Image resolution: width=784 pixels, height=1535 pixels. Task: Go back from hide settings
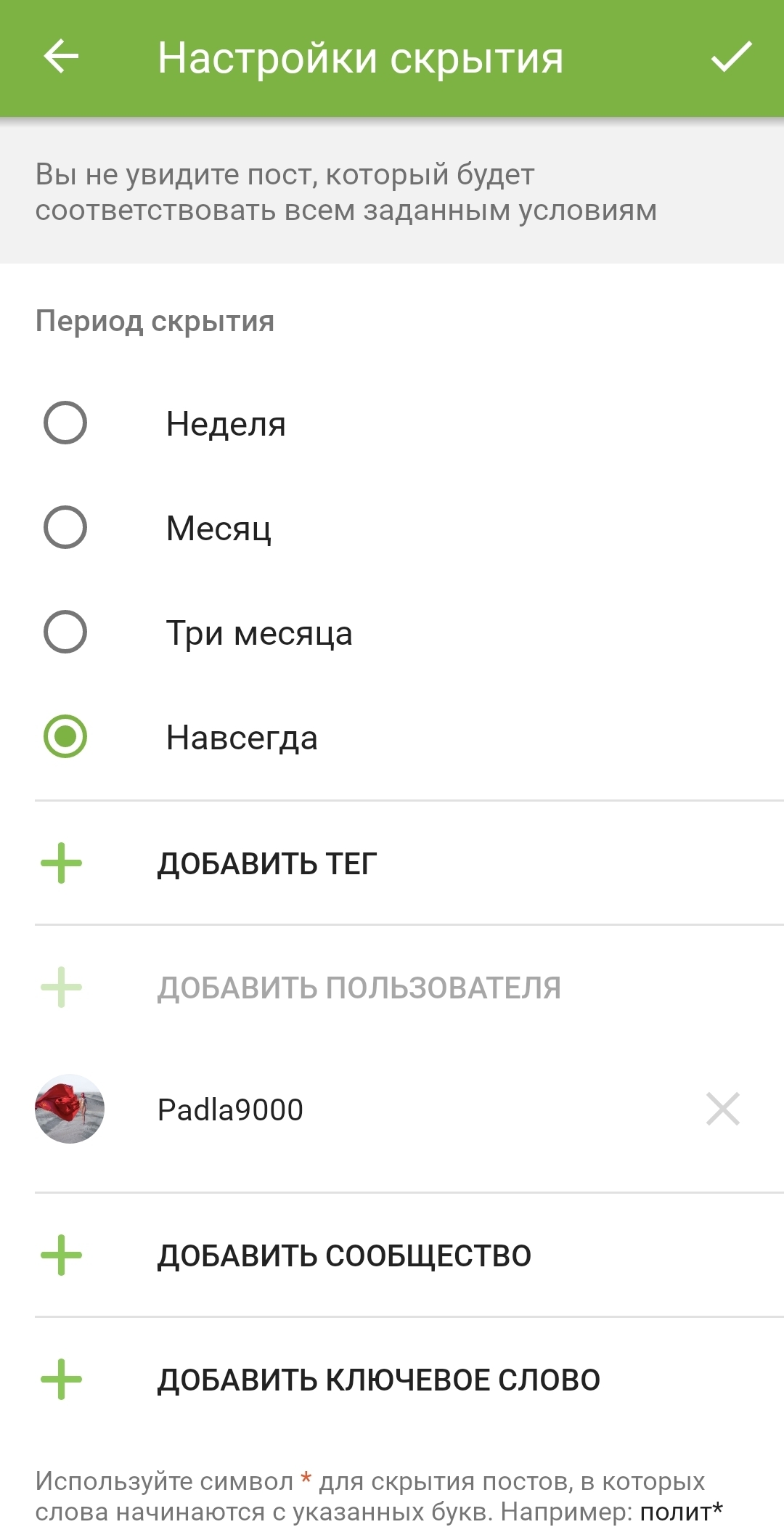pyautogui.click(x=61, y=57)
